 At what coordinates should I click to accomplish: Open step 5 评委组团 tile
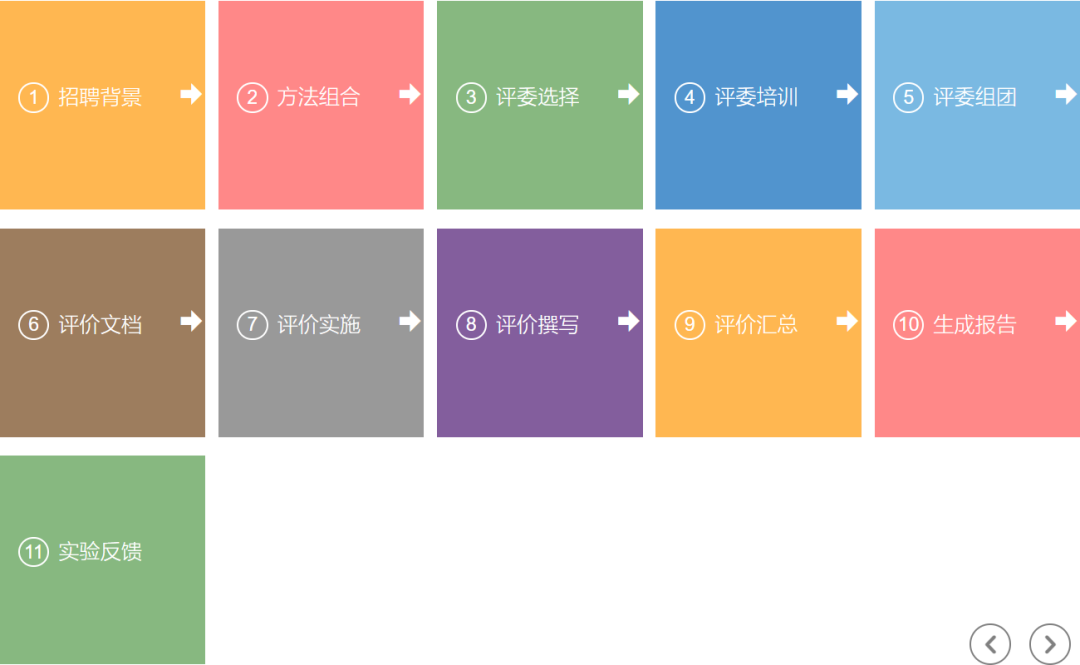[x=977, y=105]
